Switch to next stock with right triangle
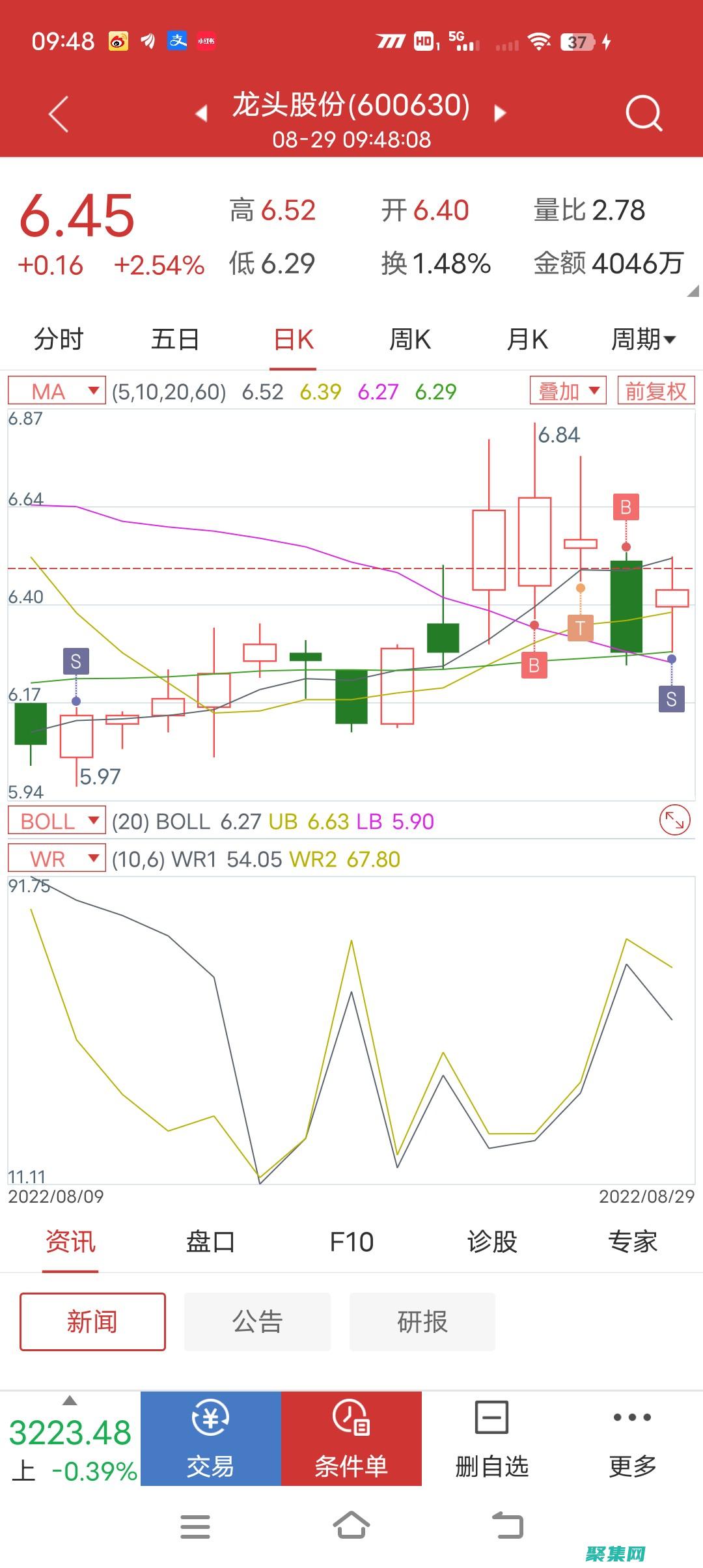This screenshot has width=703, height=1568. 500,113
